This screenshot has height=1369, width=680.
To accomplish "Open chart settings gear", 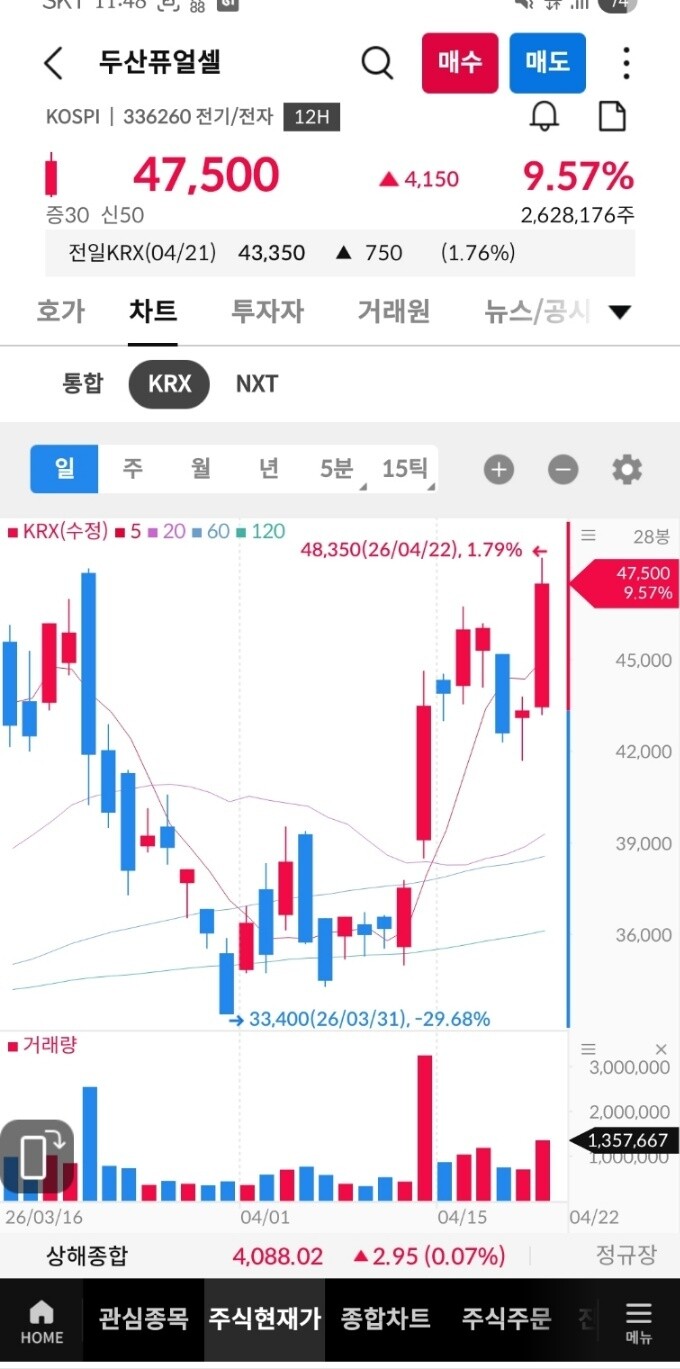I will click(627, 469).
